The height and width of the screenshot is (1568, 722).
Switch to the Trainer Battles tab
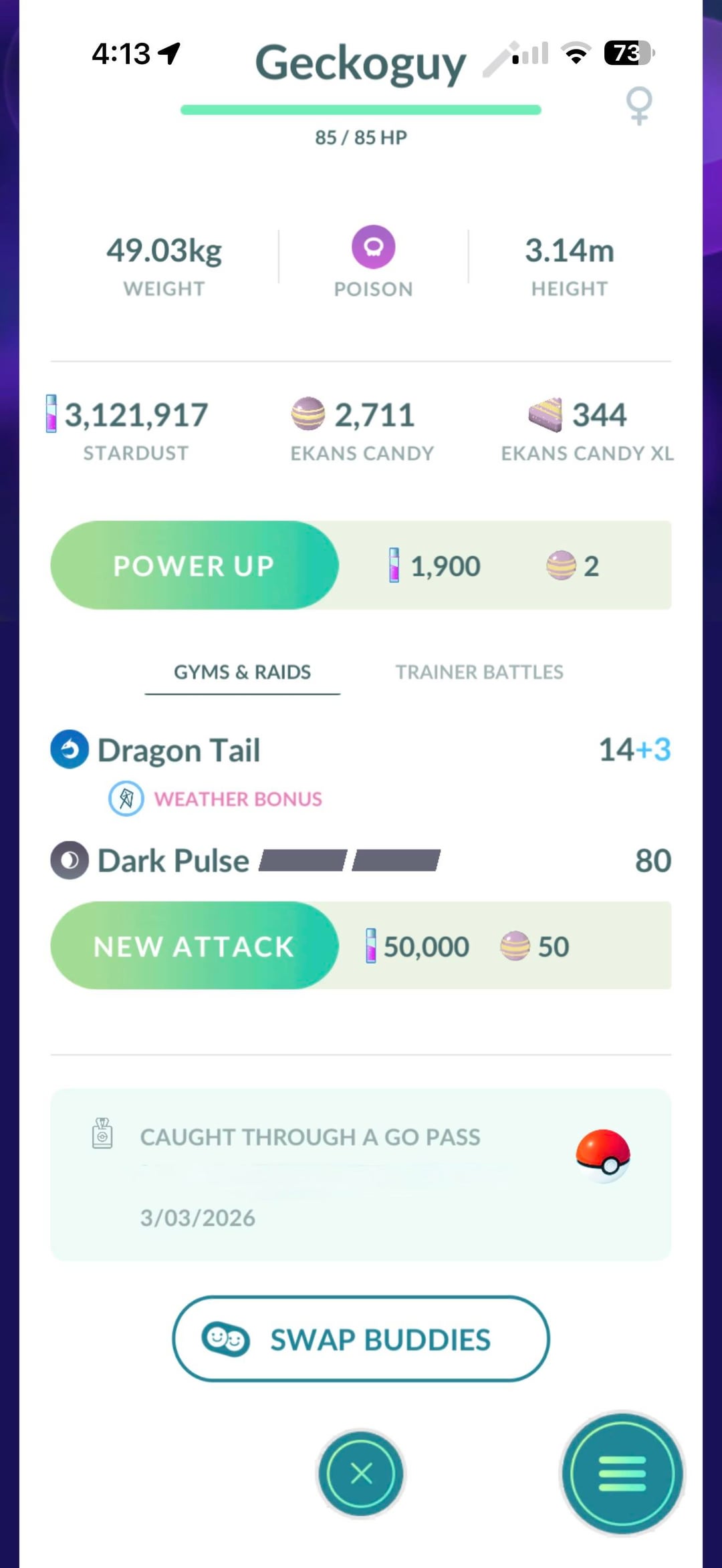479,672
